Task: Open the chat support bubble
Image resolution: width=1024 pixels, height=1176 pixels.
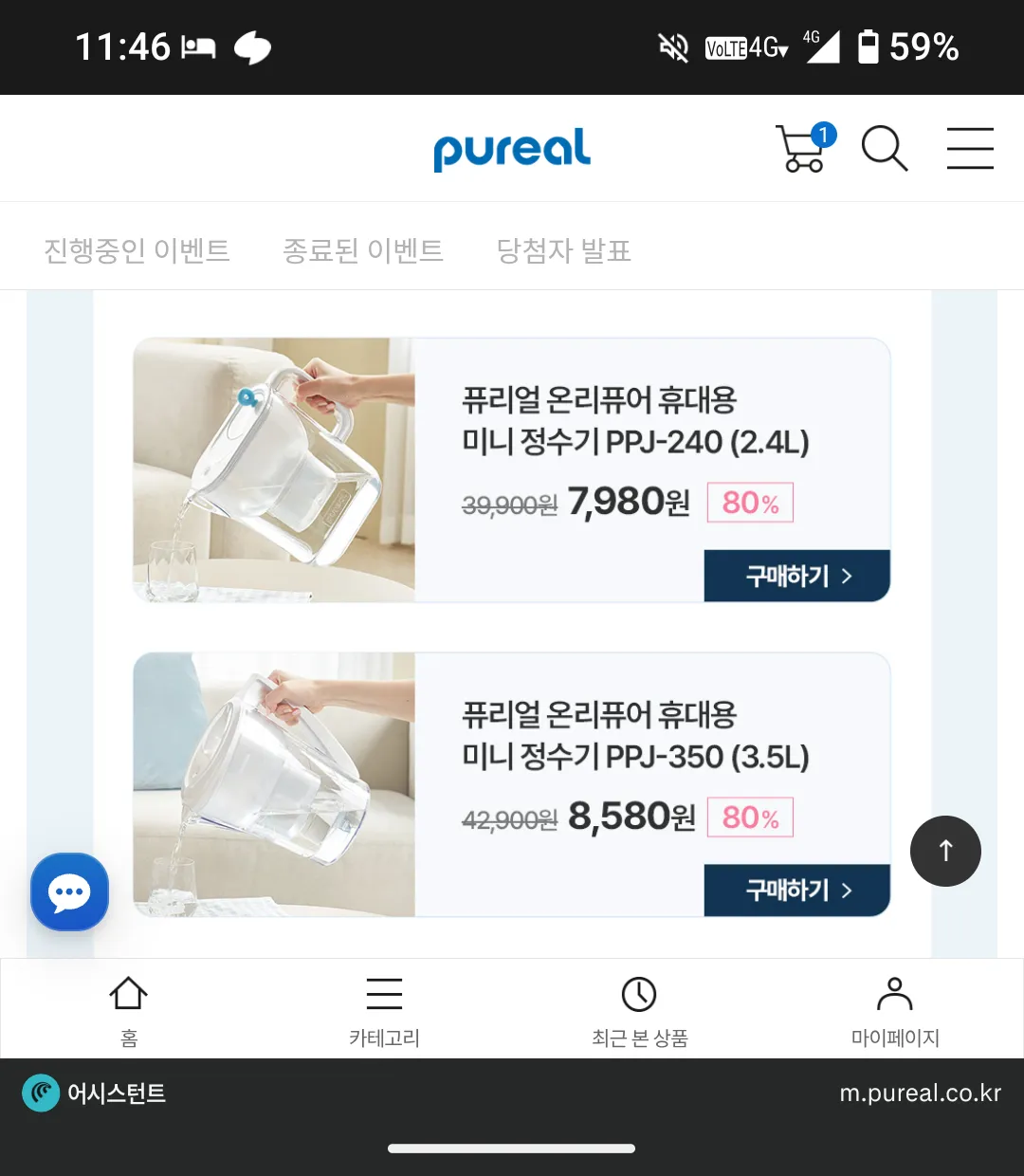Action: (69, 891)
